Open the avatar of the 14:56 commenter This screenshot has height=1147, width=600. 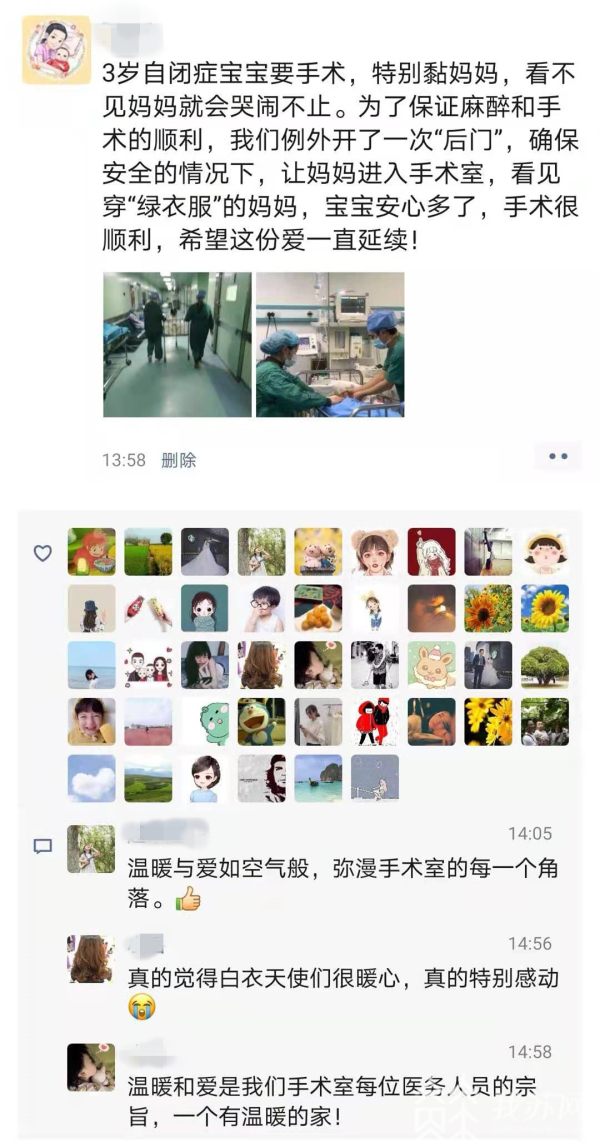(91, 959)
